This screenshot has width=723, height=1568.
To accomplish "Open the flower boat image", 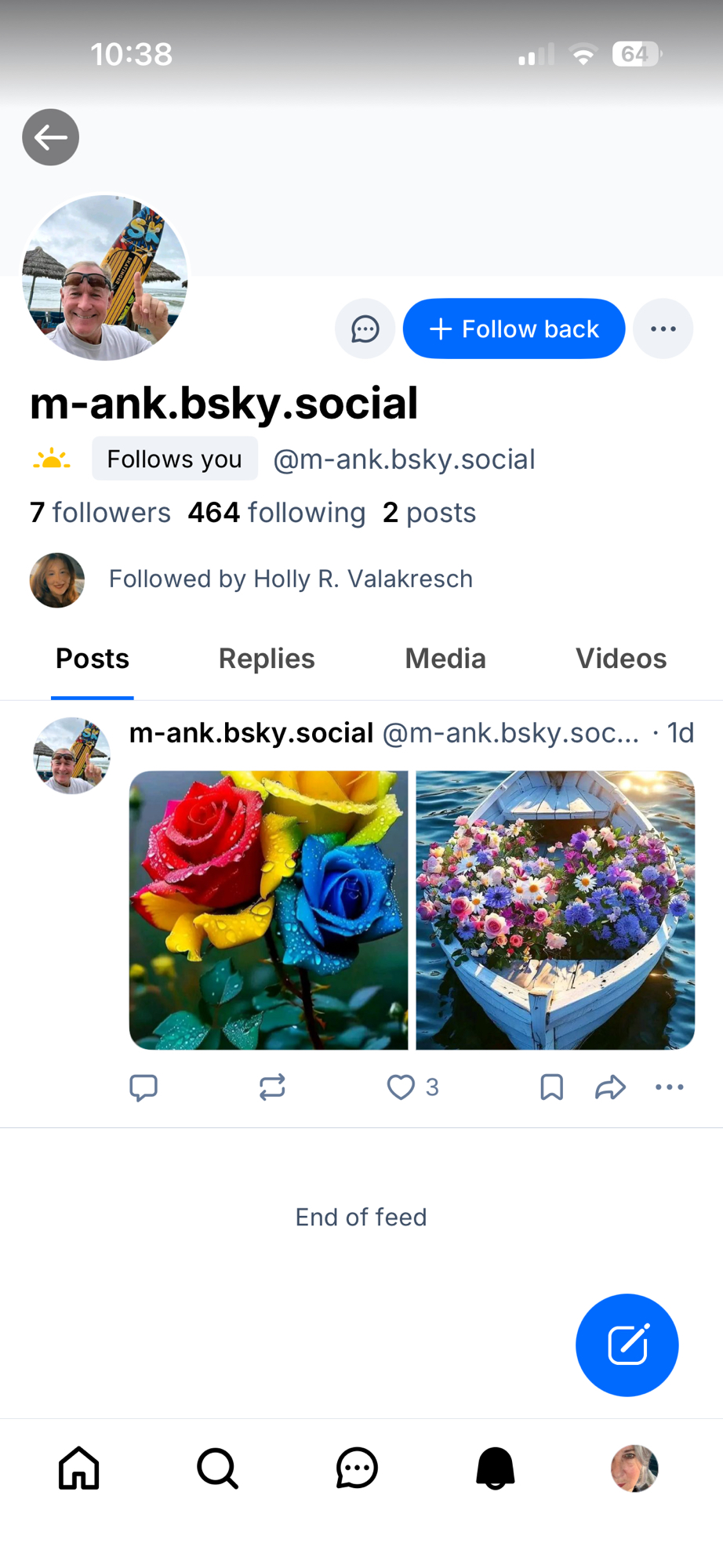I will pyautogui.click(x=555, y=910).
